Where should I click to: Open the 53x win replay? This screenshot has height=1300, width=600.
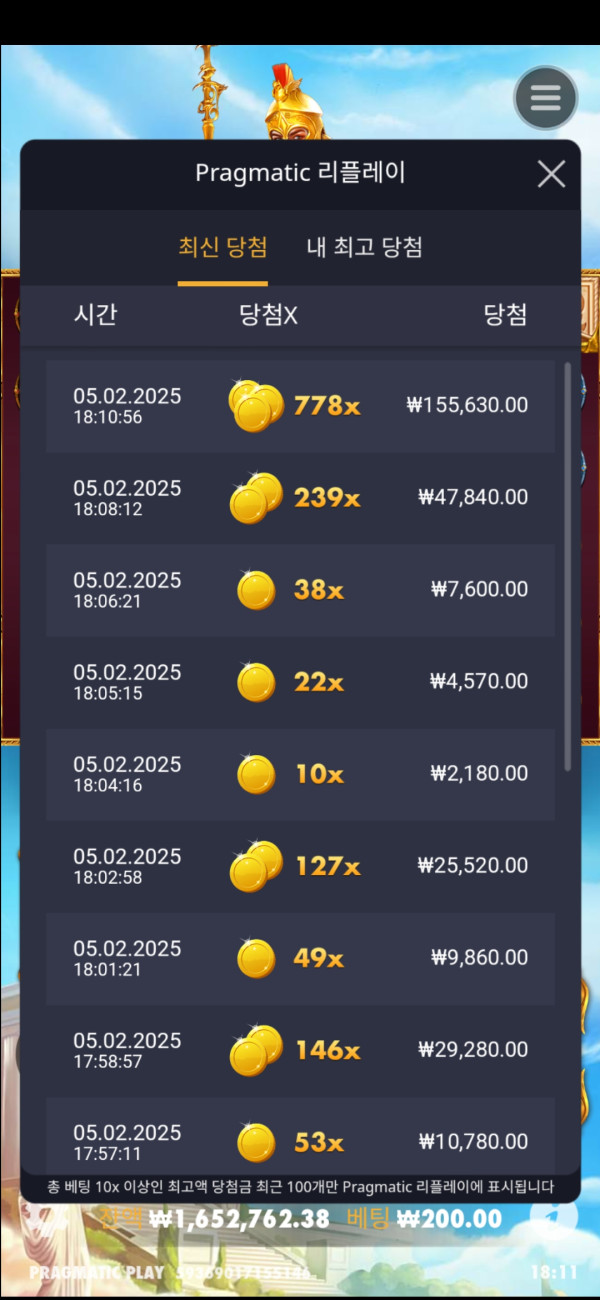tap(300, 1140)
